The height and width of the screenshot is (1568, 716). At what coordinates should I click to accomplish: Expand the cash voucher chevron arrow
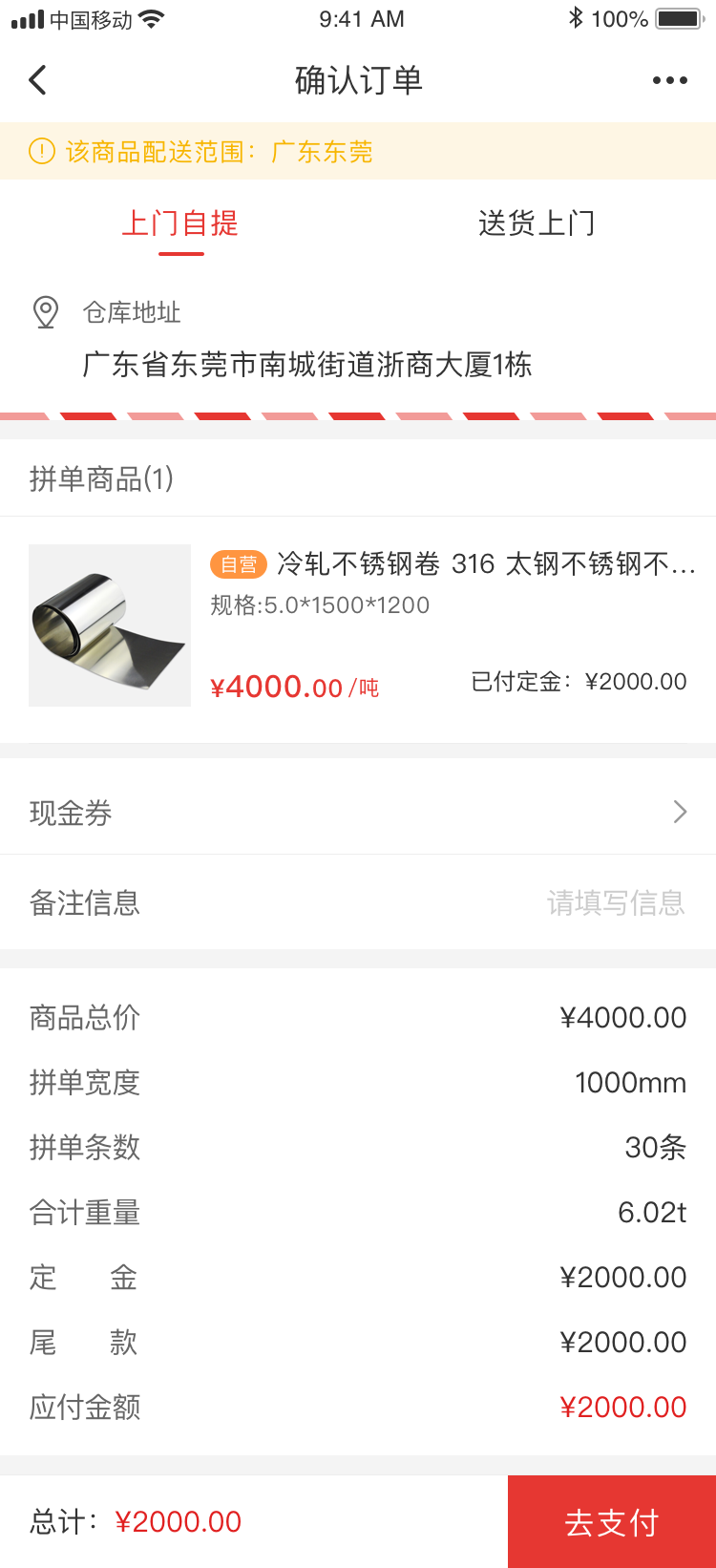pyautogui.click(x=679, y=811)
